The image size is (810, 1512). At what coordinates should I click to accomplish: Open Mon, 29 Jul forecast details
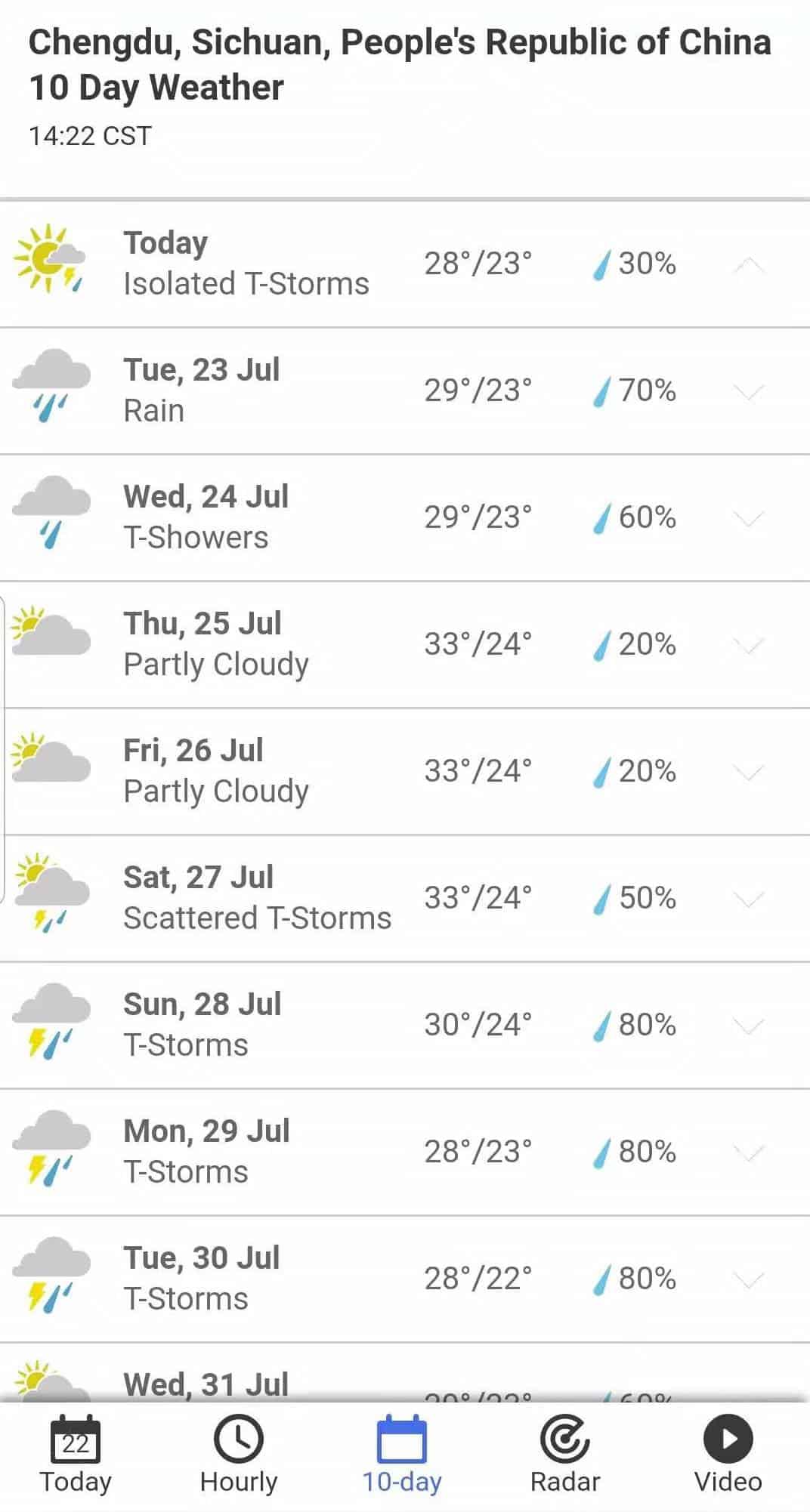[x=749, y=1153]
